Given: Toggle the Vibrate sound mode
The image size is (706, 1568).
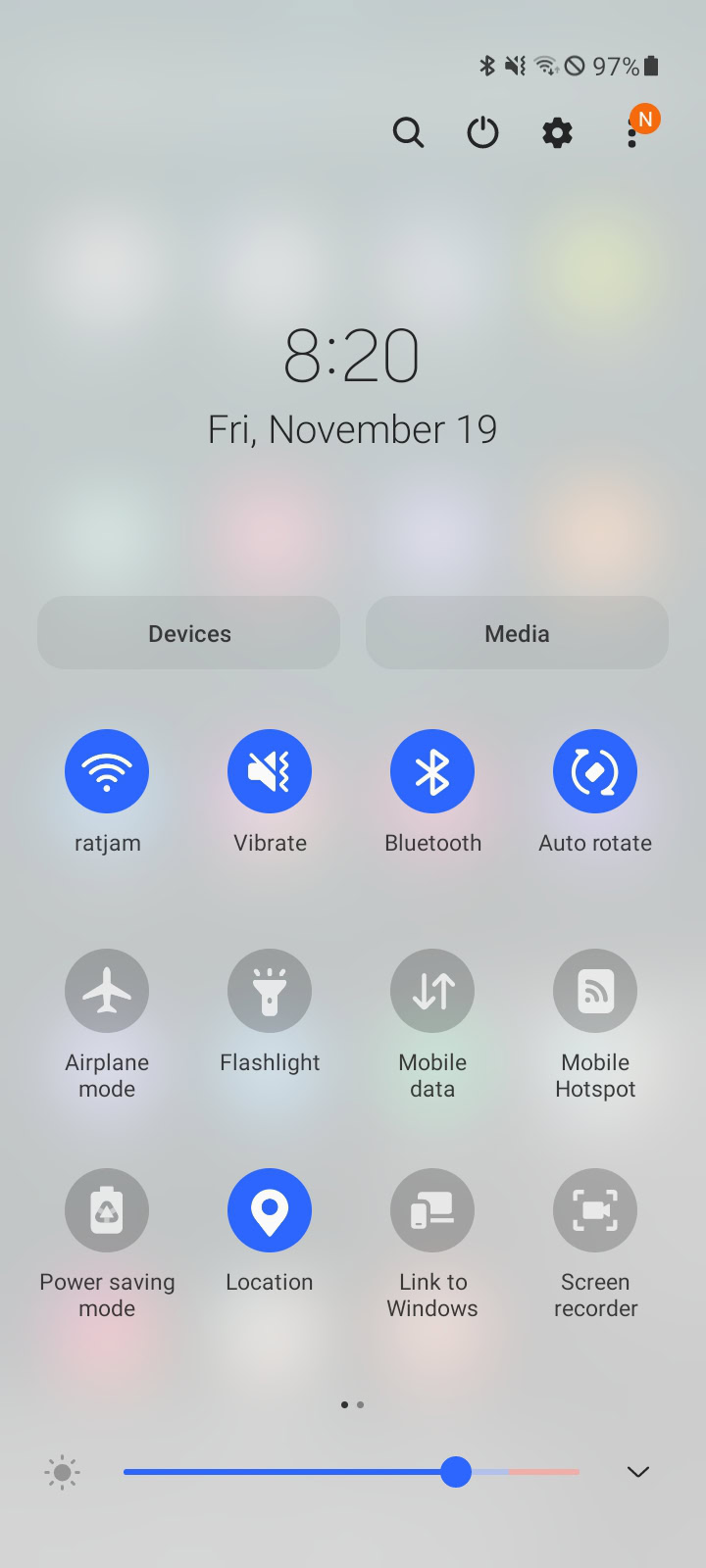Looking at the screenshot, I should pyautogui.click(x=270, y=771).
